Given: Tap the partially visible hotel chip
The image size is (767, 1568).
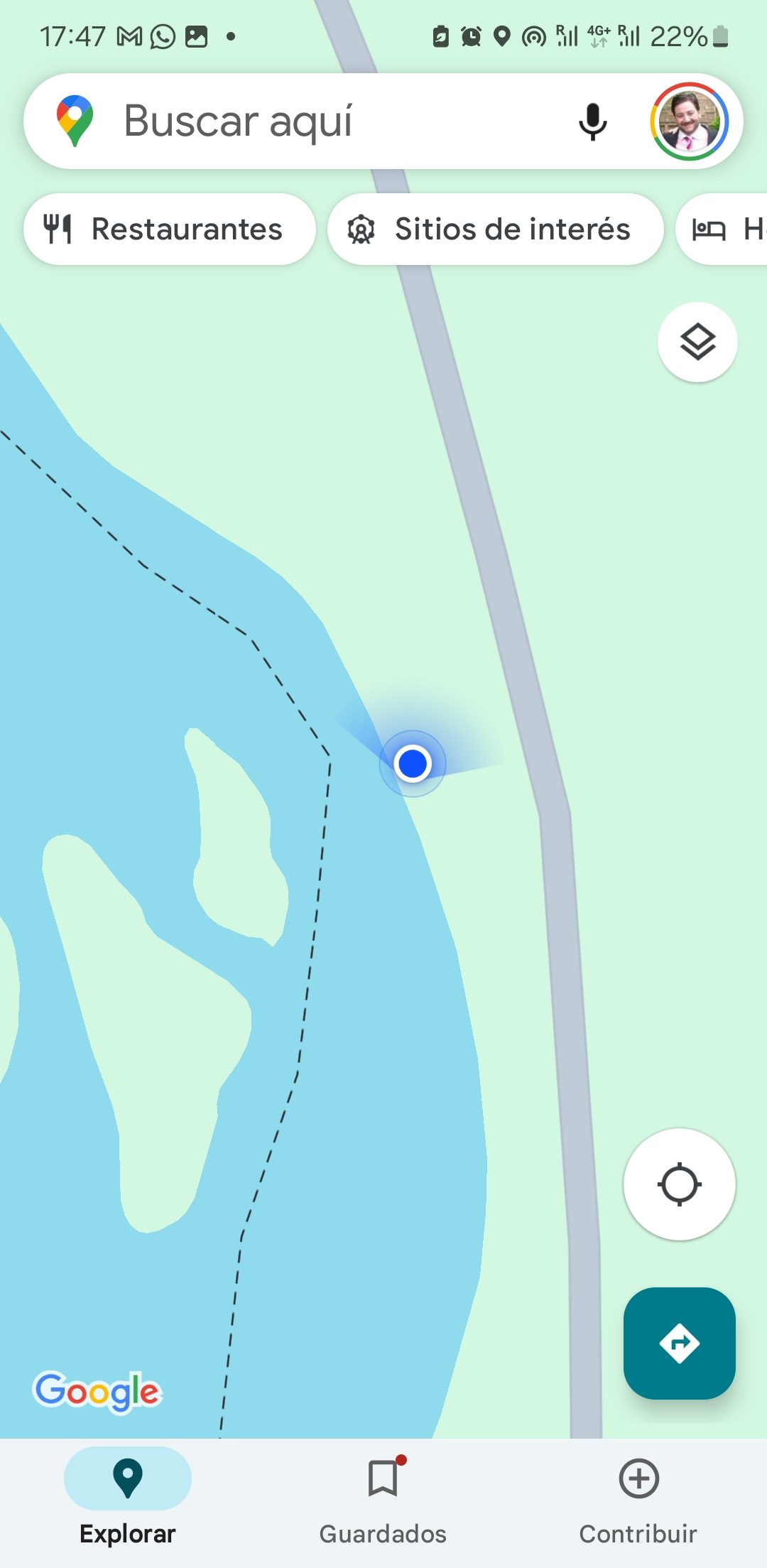Looking at the screenshot, I should [x=724, y=229].
